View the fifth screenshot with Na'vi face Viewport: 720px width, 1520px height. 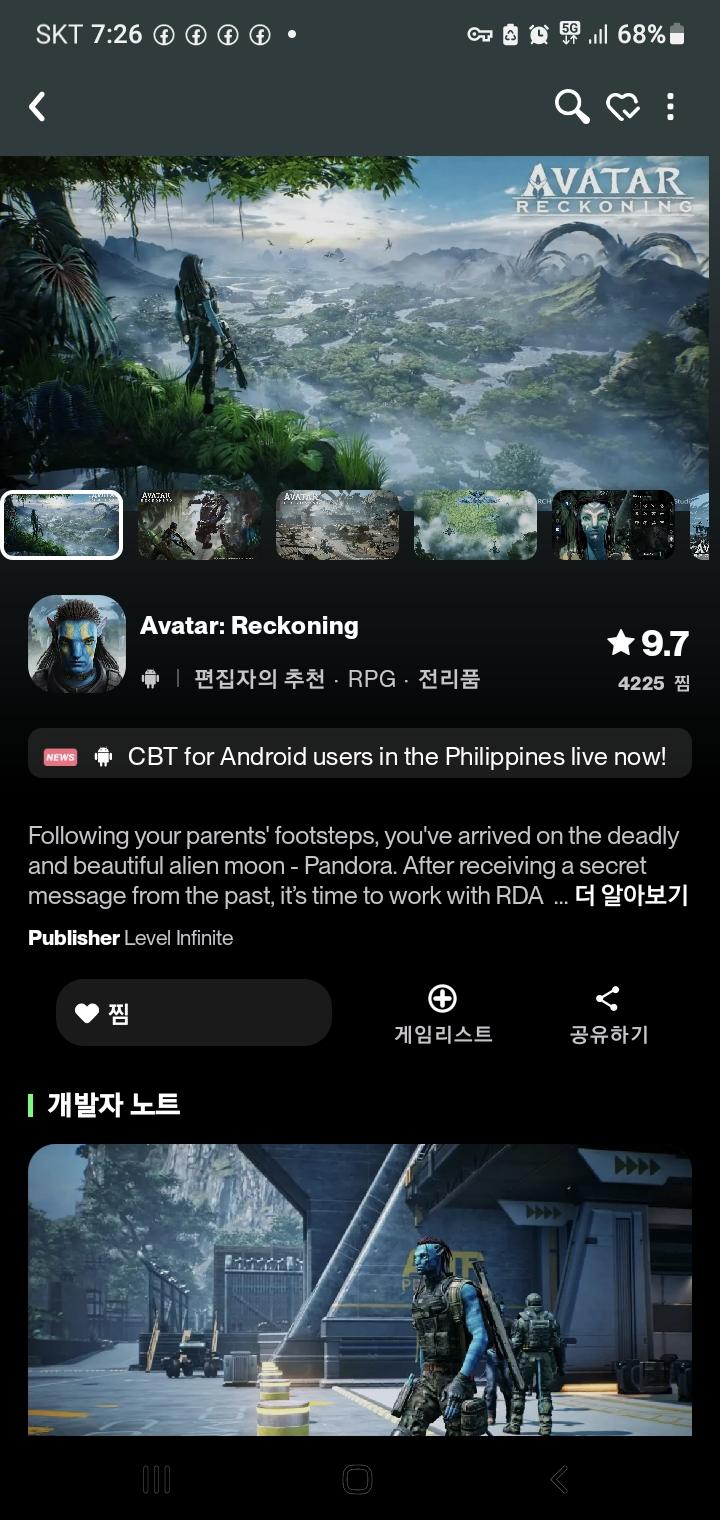pos(613,525)
